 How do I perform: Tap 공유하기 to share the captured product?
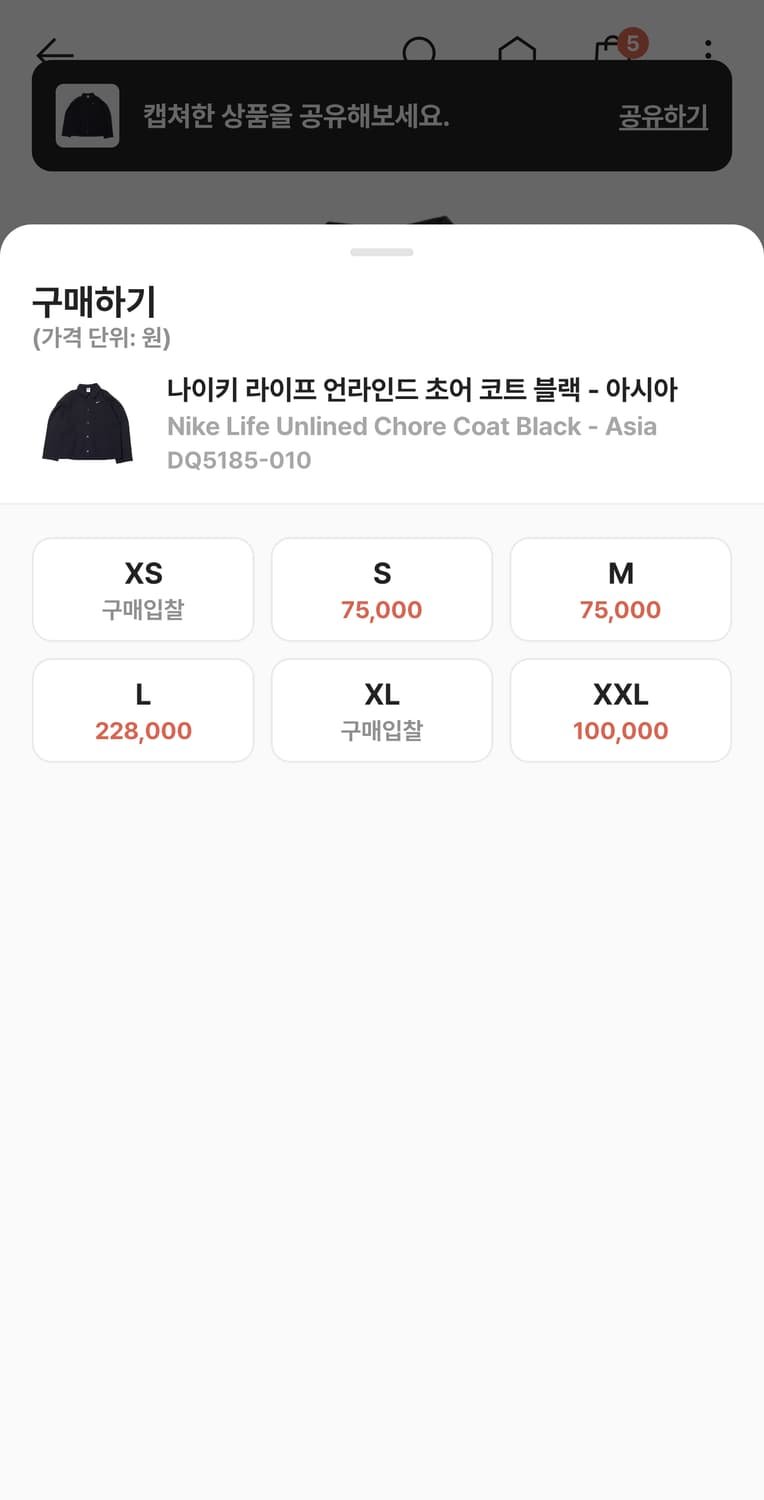coord(662,117)
